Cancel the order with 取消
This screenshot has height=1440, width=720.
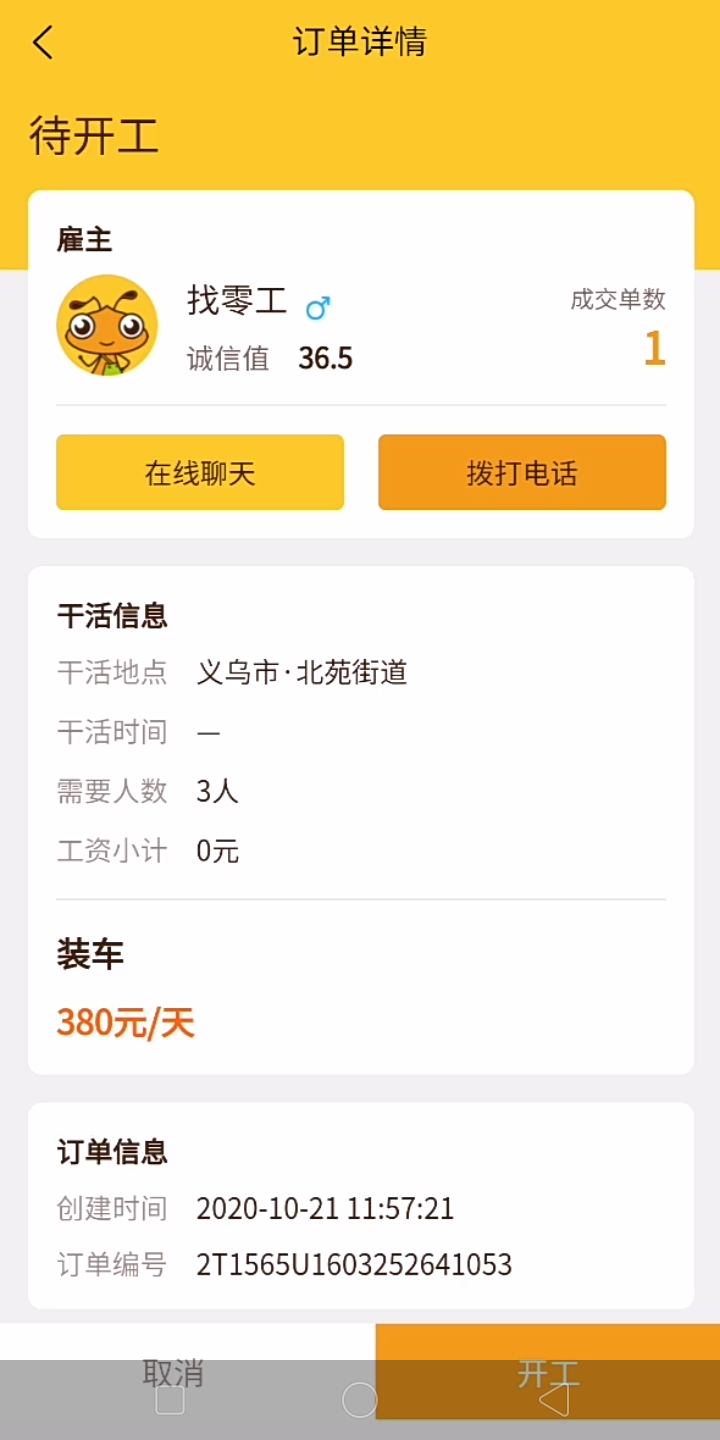point(173,1375)
